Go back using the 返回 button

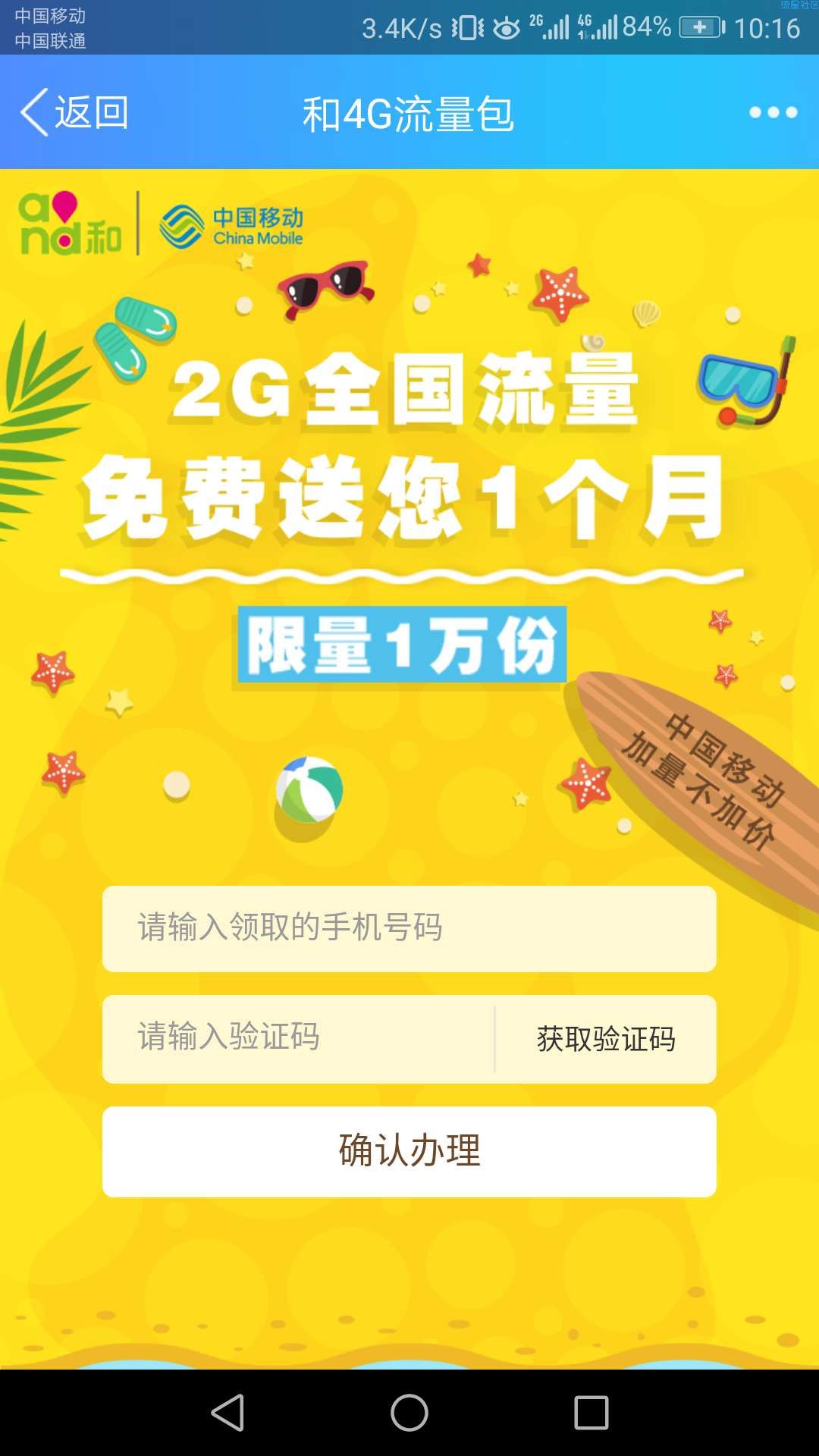tap(74, 113)
